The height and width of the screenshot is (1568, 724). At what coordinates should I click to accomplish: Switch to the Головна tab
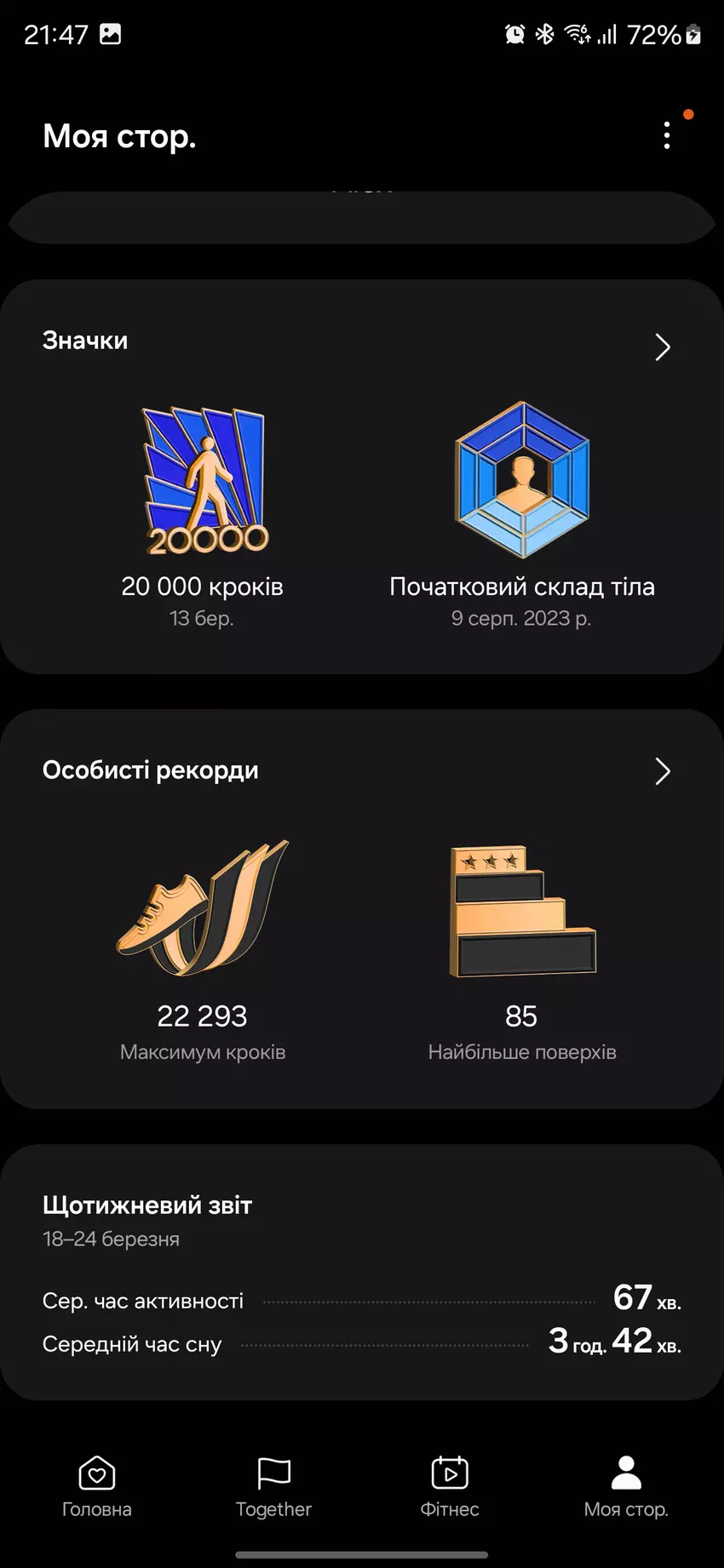97,1486
